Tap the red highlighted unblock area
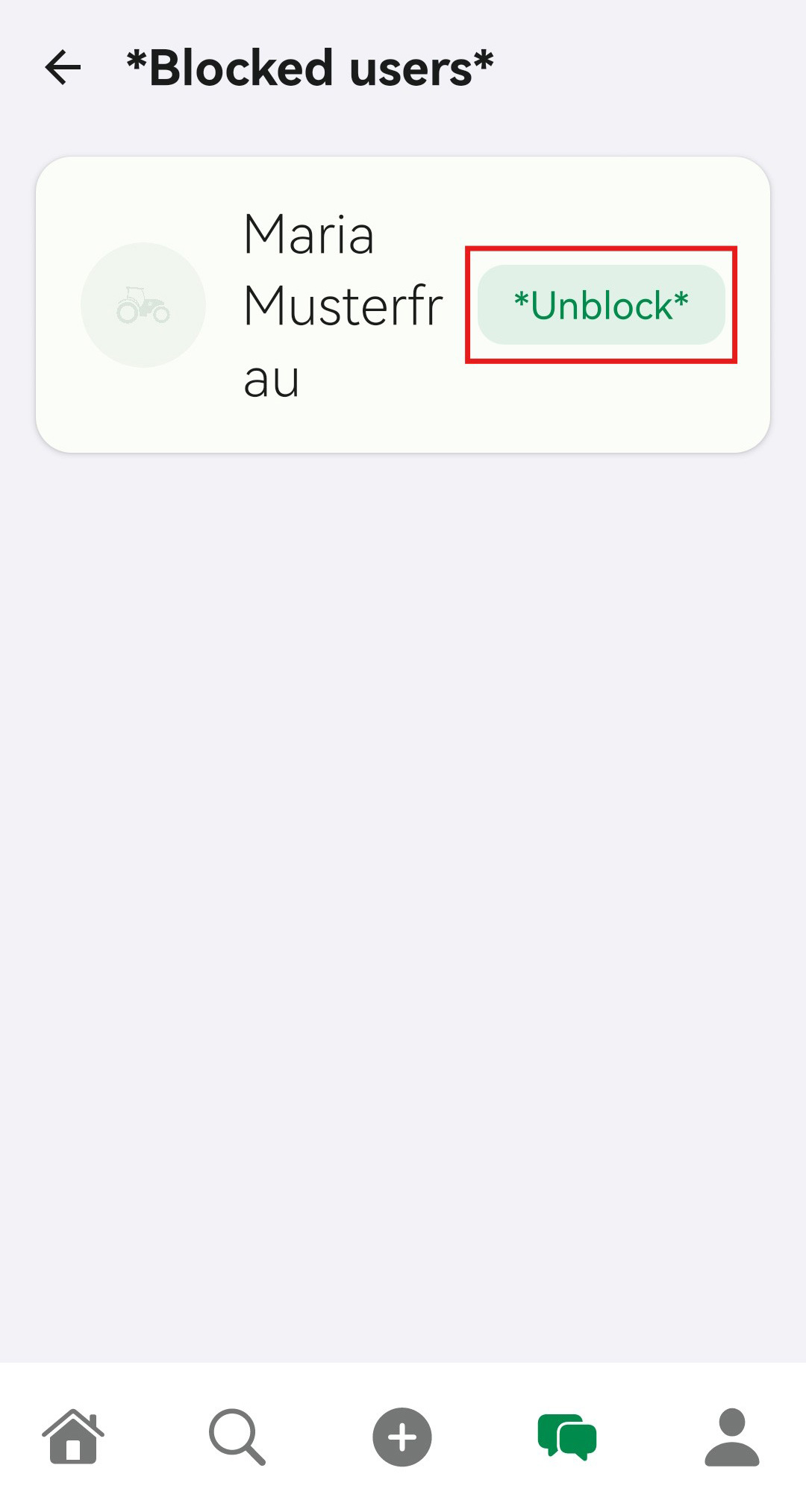The width and height of the screenshot is (806, 1512). pyautogui.click(x=601, y=304)
